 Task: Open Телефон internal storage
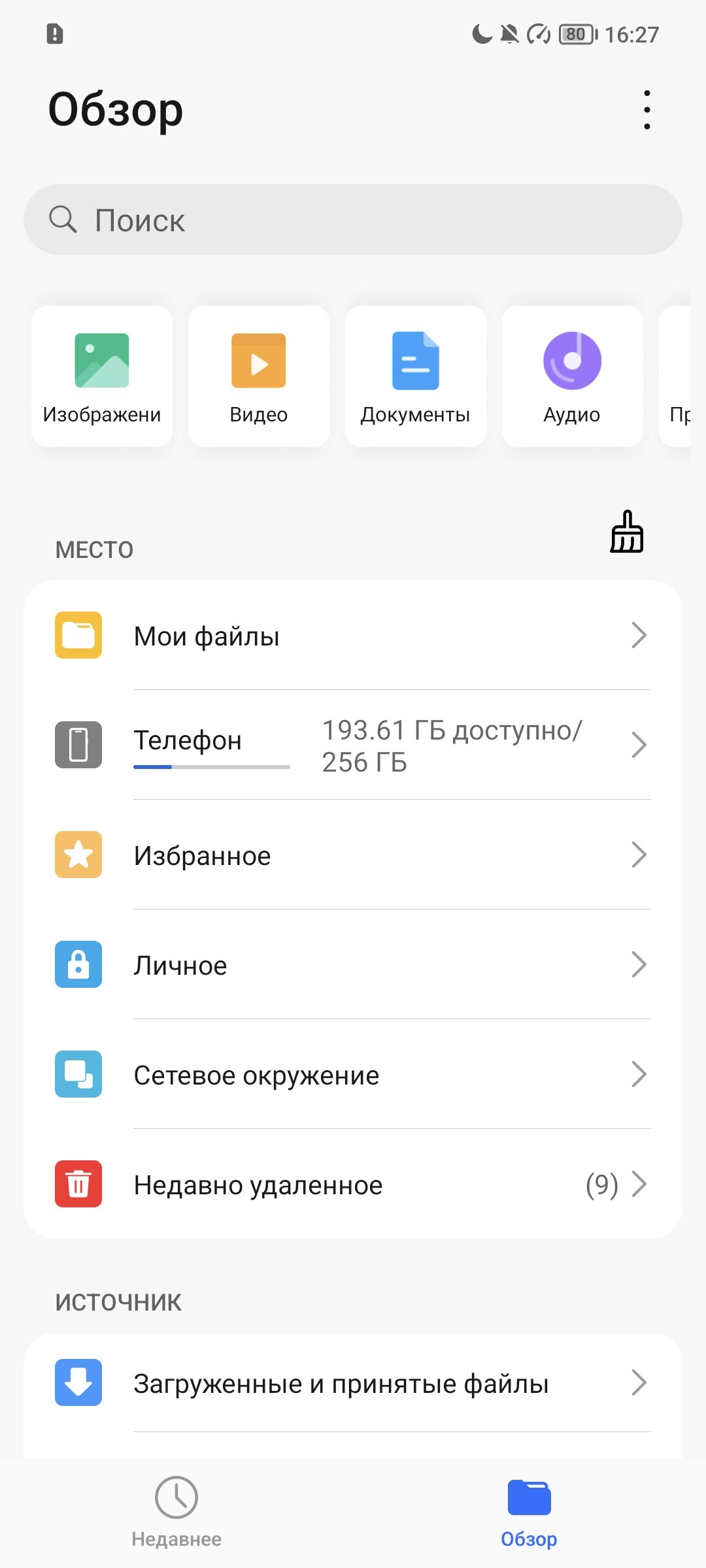point(353,745)
